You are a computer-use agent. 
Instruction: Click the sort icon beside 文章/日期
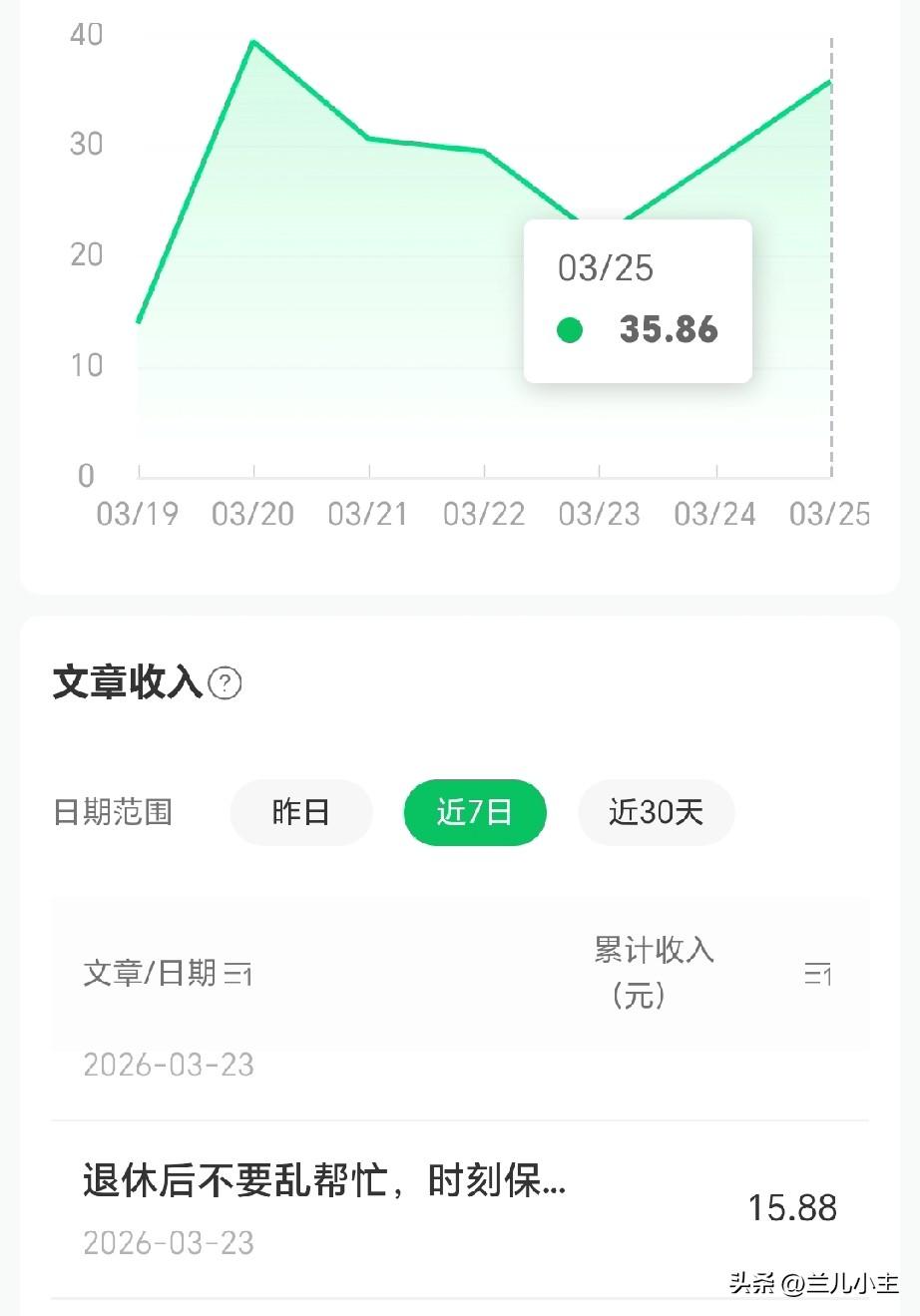pos(239,975)
